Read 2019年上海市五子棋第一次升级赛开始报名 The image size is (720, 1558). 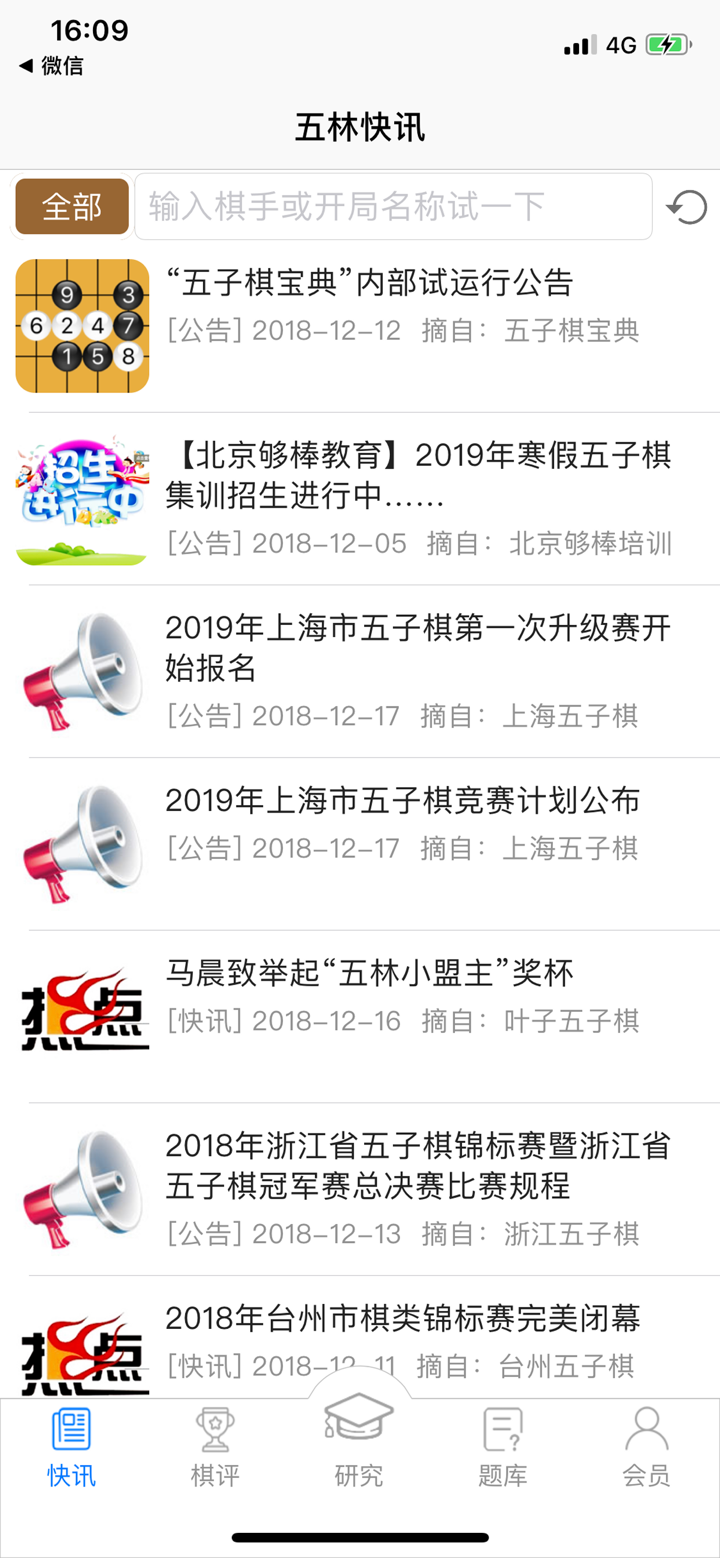coord(360,671)
